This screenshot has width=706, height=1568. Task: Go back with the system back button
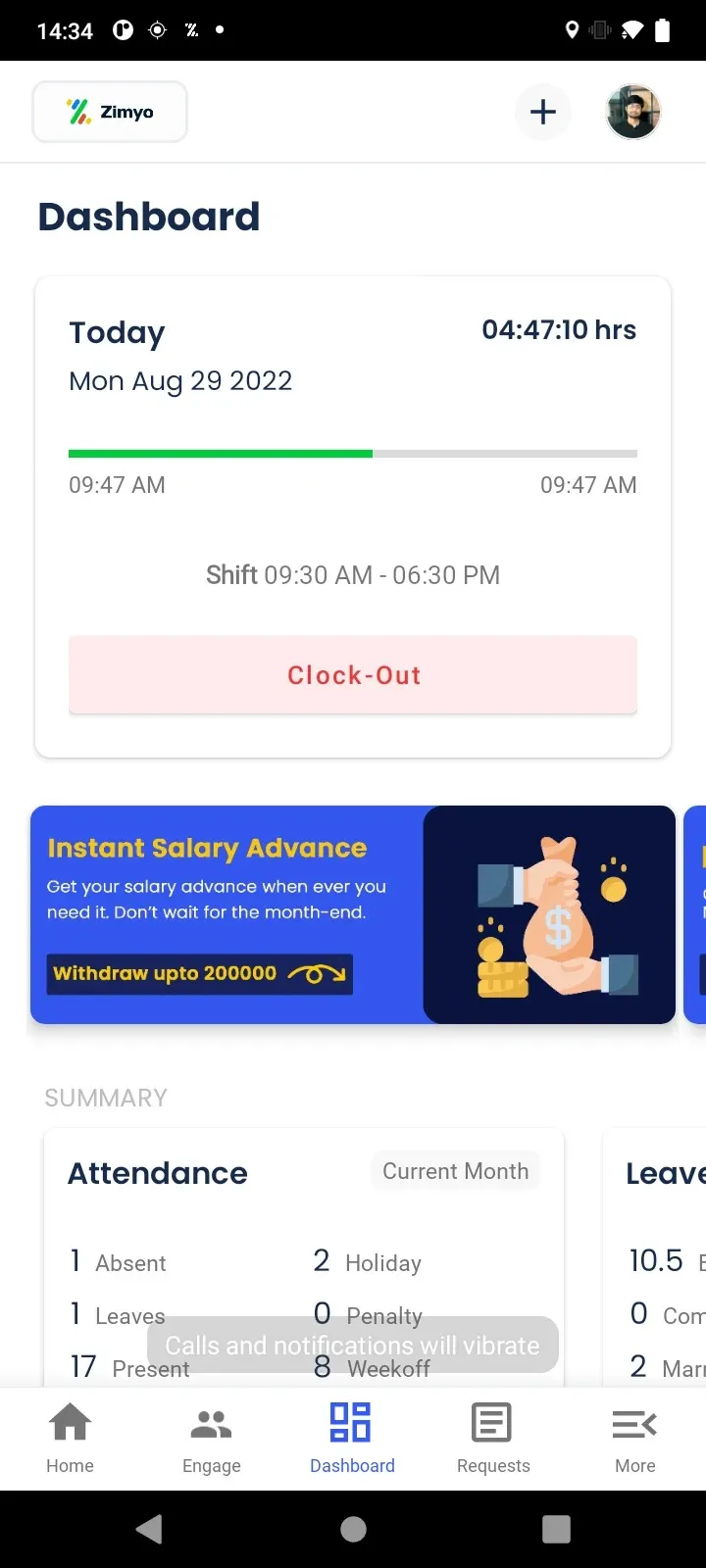coord(149,1529)
